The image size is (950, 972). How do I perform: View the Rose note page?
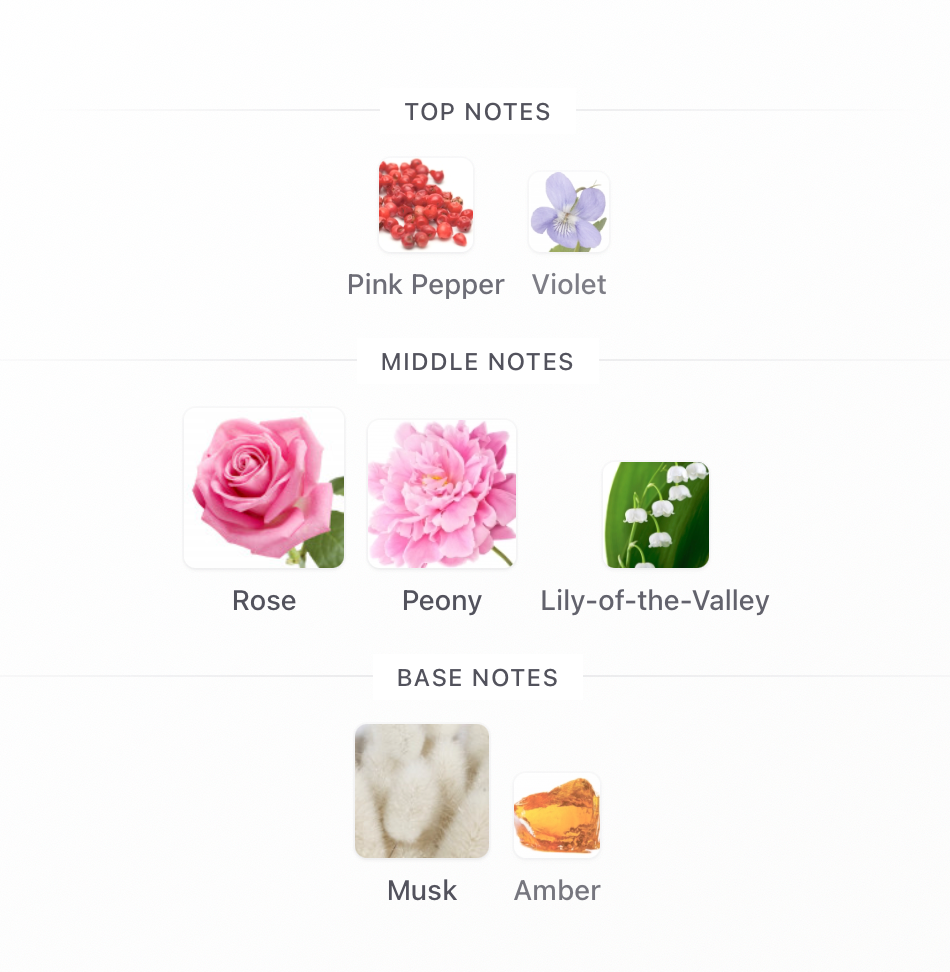[264, 488]
